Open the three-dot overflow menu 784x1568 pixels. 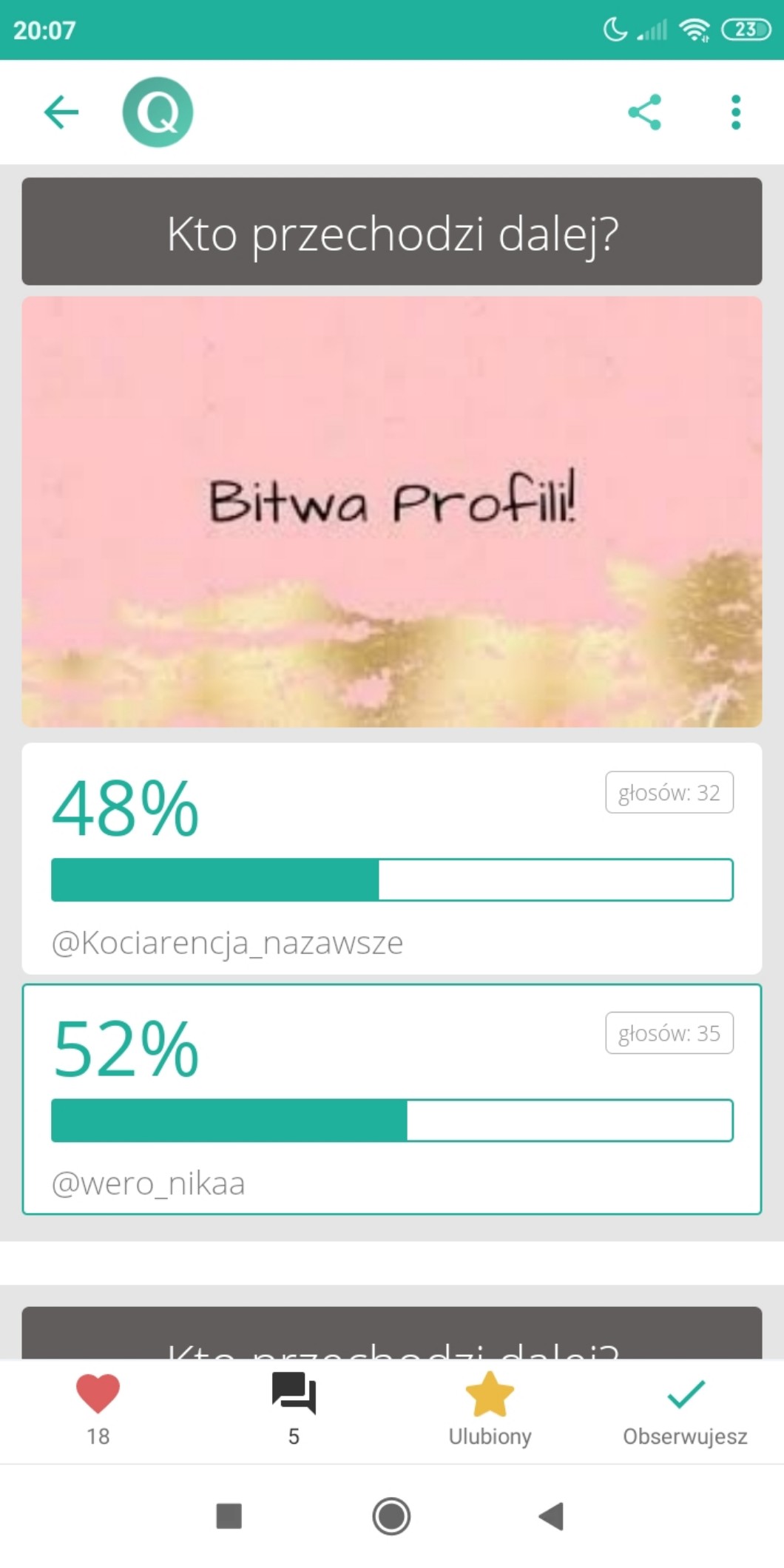(x=735, y=112)
